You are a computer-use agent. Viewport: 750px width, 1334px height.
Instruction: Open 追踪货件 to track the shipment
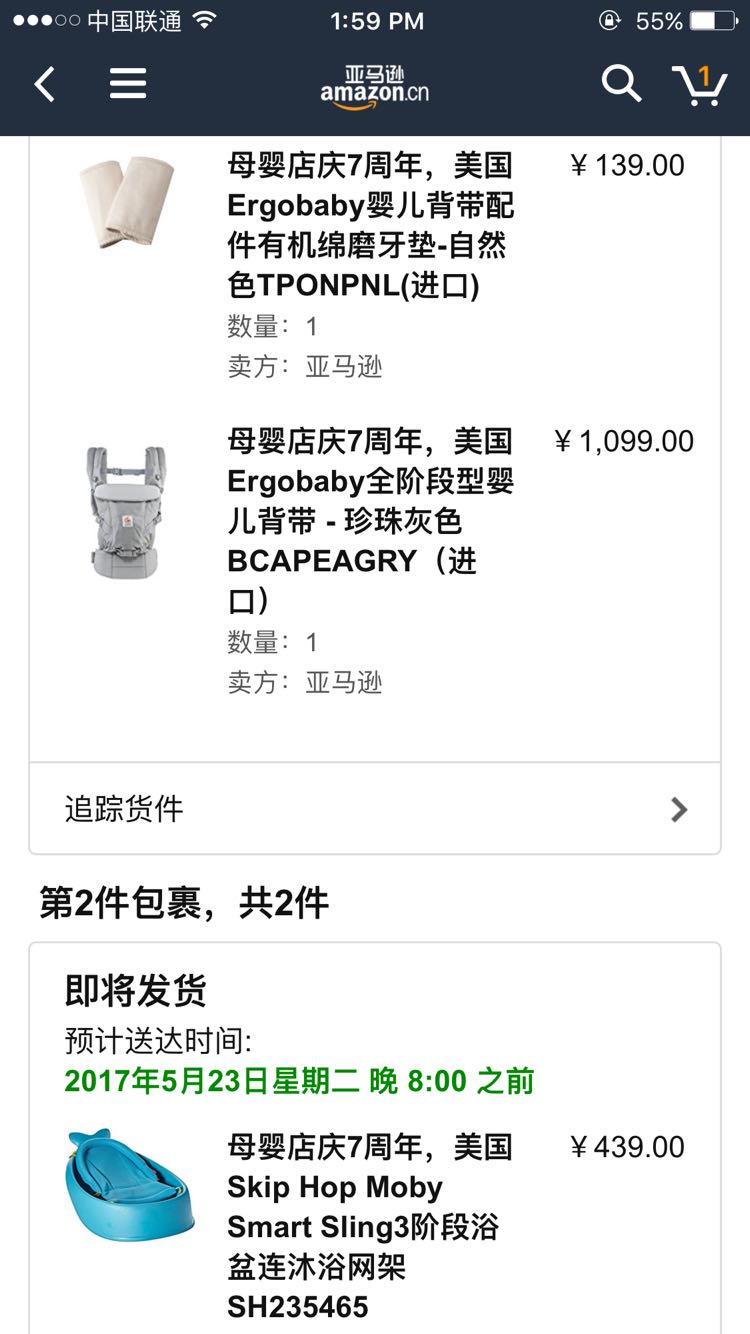(375, 809)
